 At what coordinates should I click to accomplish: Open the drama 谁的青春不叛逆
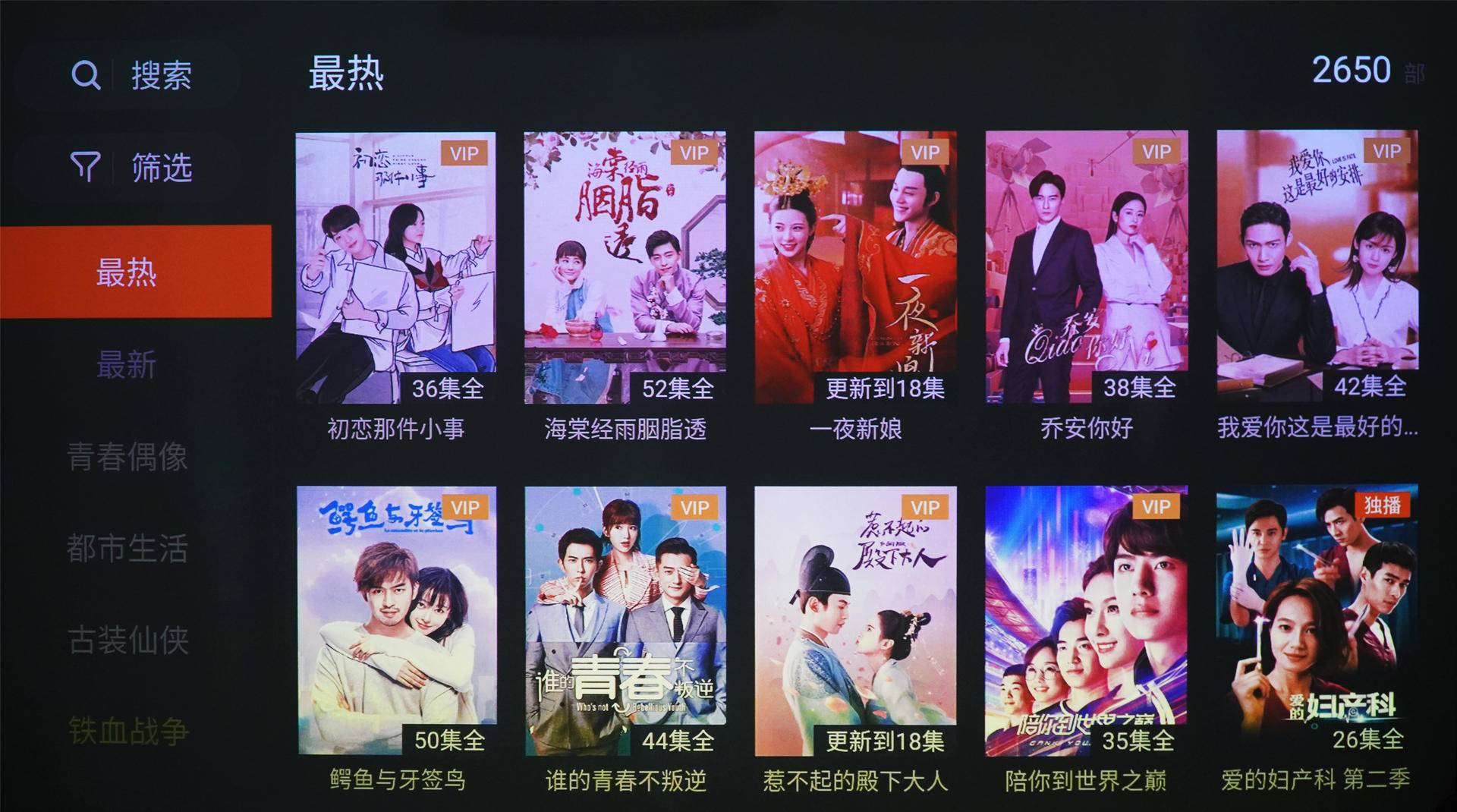click(625, 621)
